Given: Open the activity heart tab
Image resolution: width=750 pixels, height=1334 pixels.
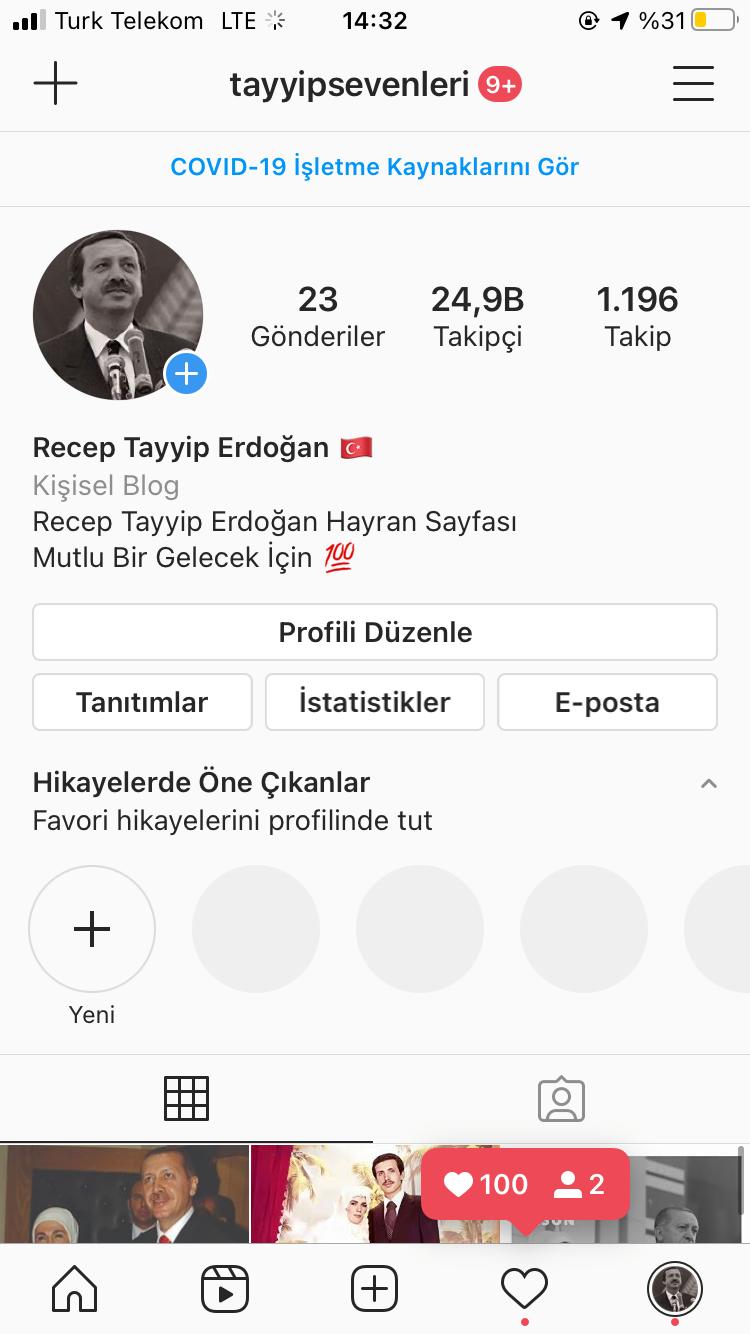Looking at the screenshot, I should point(525,1288).
